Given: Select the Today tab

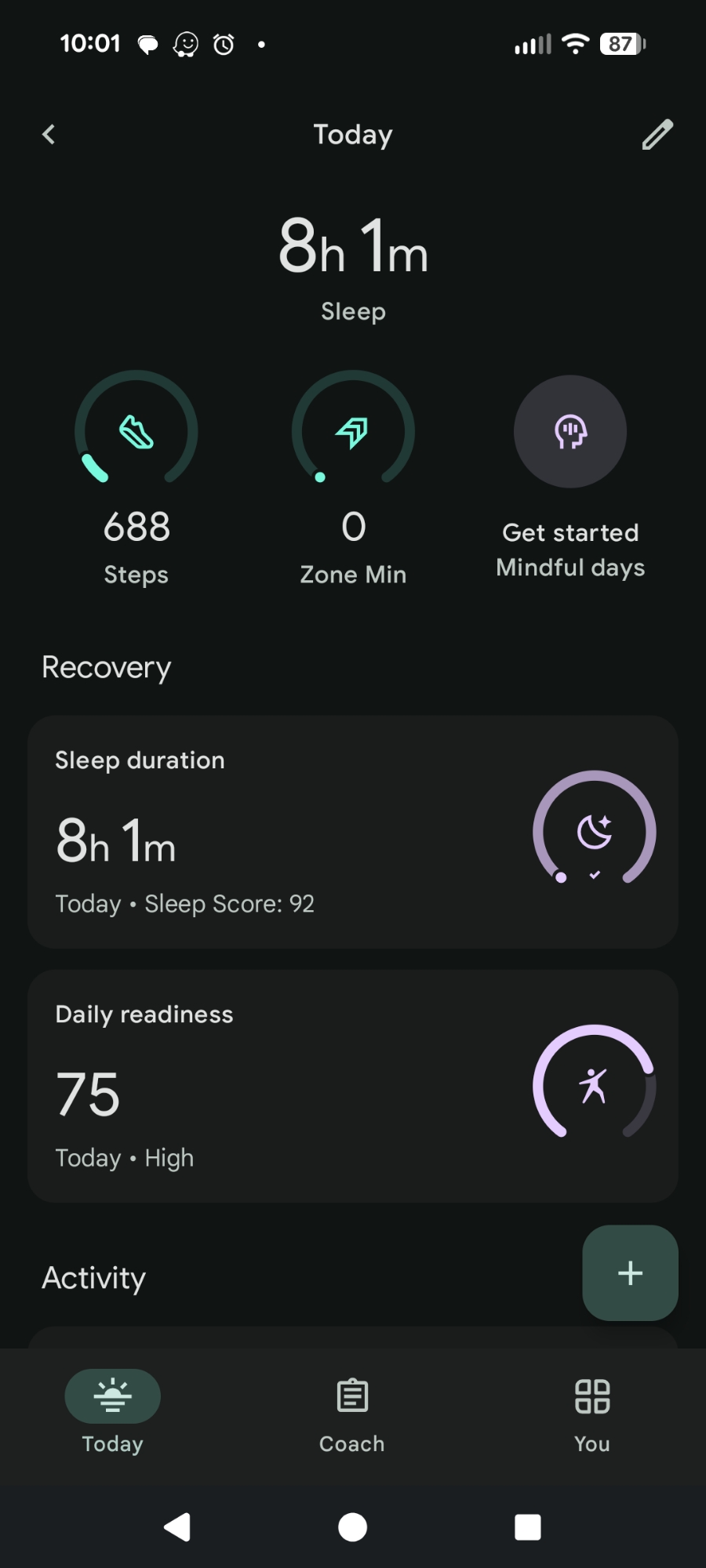Looking at the screenshot, I should [x=113, y=1413].
